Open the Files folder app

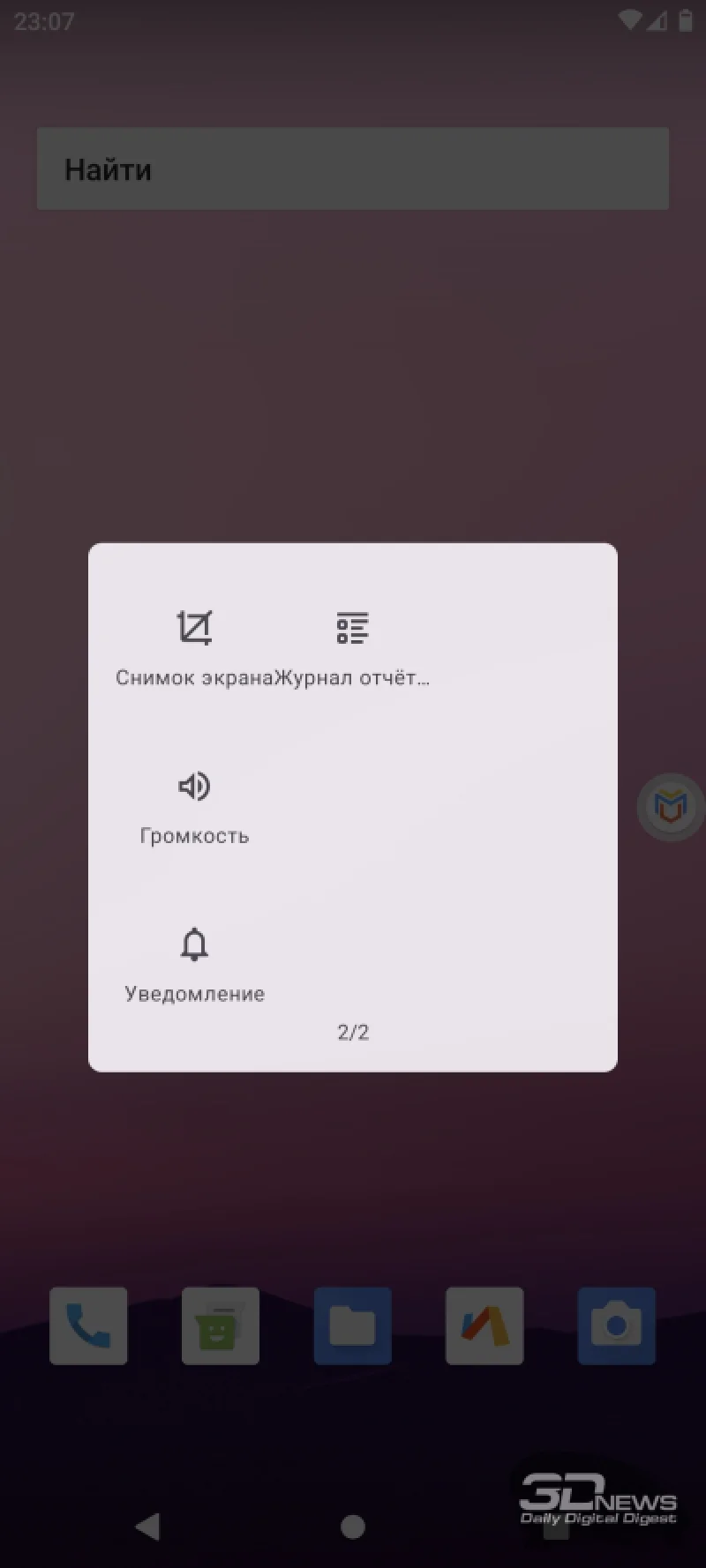pos(352,1325)
